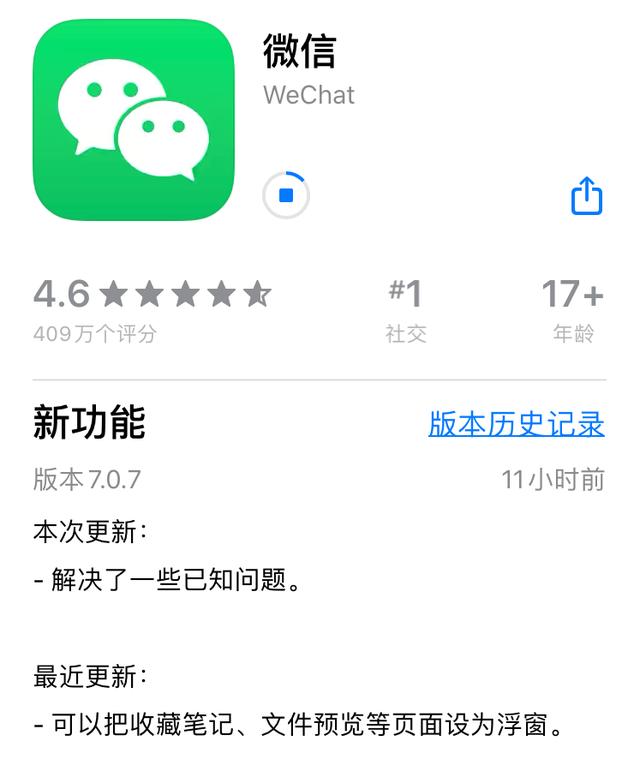Screen dimensions: 640x759
Task: Stop the WeChat download in progress
Action: (x=286, y=196)
